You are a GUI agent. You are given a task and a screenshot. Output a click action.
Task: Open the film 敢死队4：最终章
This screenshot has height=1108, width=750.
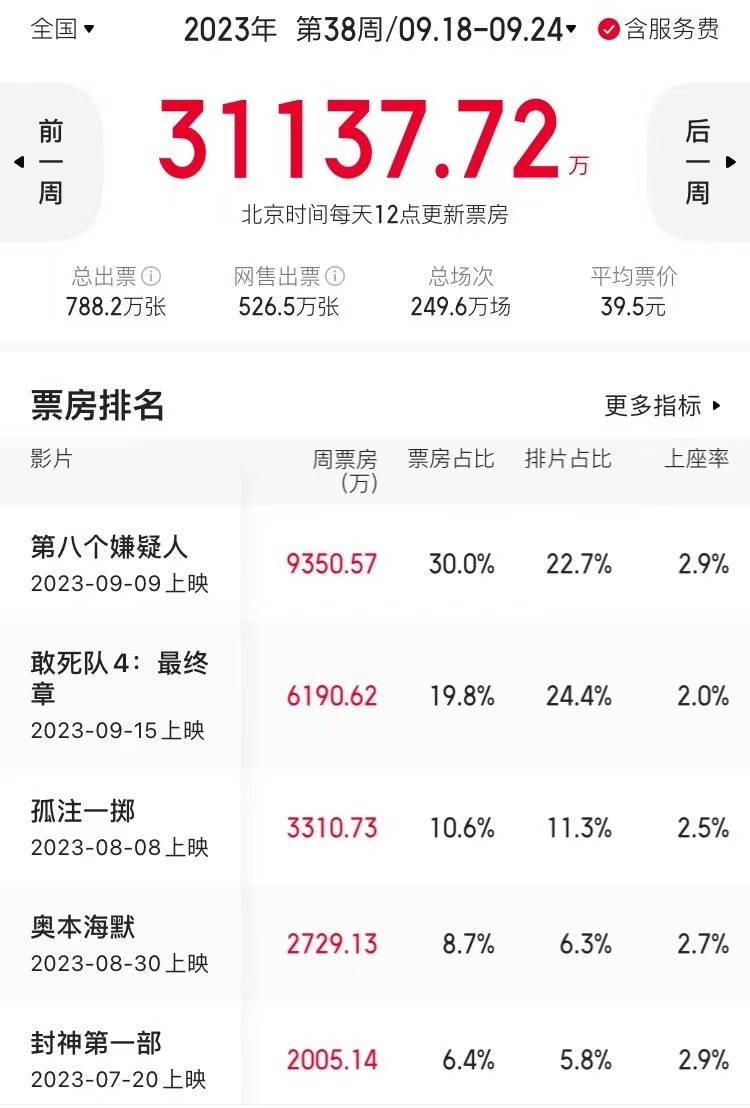(120, 678)
